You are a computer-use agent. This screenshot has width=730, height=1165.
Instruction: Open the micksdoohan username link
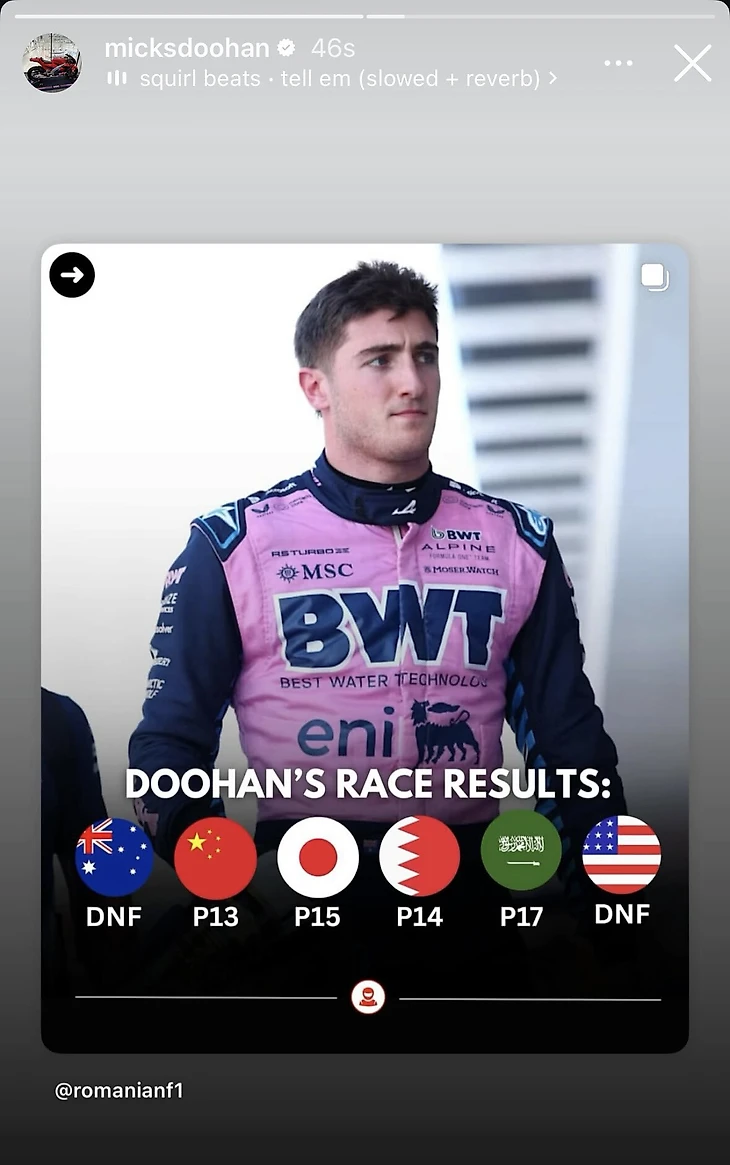coord(187,48)
